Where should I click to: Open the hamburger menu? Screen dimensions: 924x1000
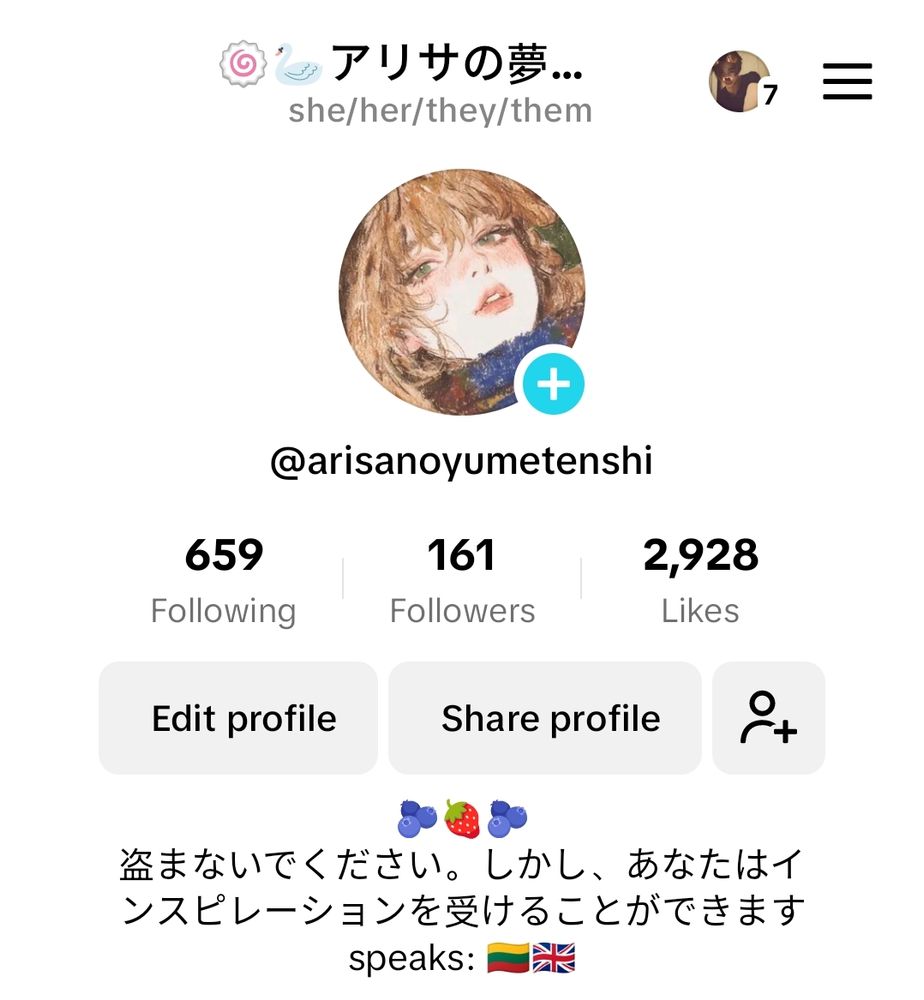click(x=847, y=82)
